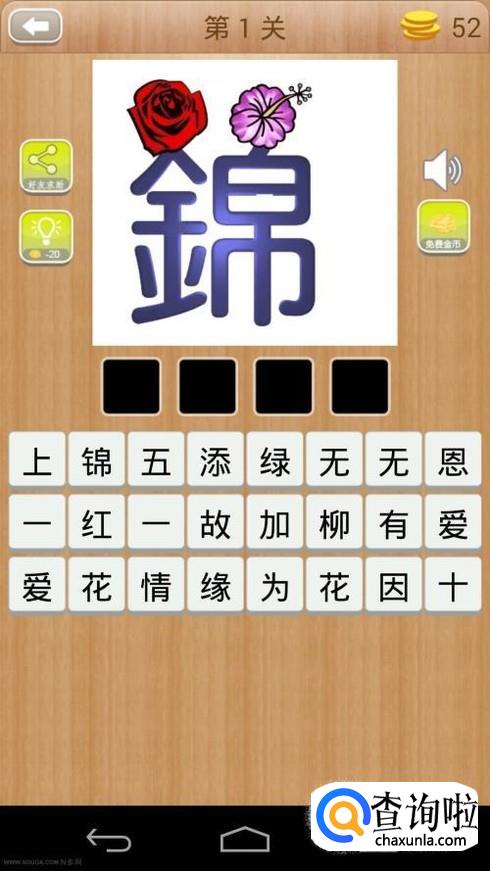The width and height of the screenshot is (490, 871).
Task: Select the character tile 上
Action: (37, 460)
